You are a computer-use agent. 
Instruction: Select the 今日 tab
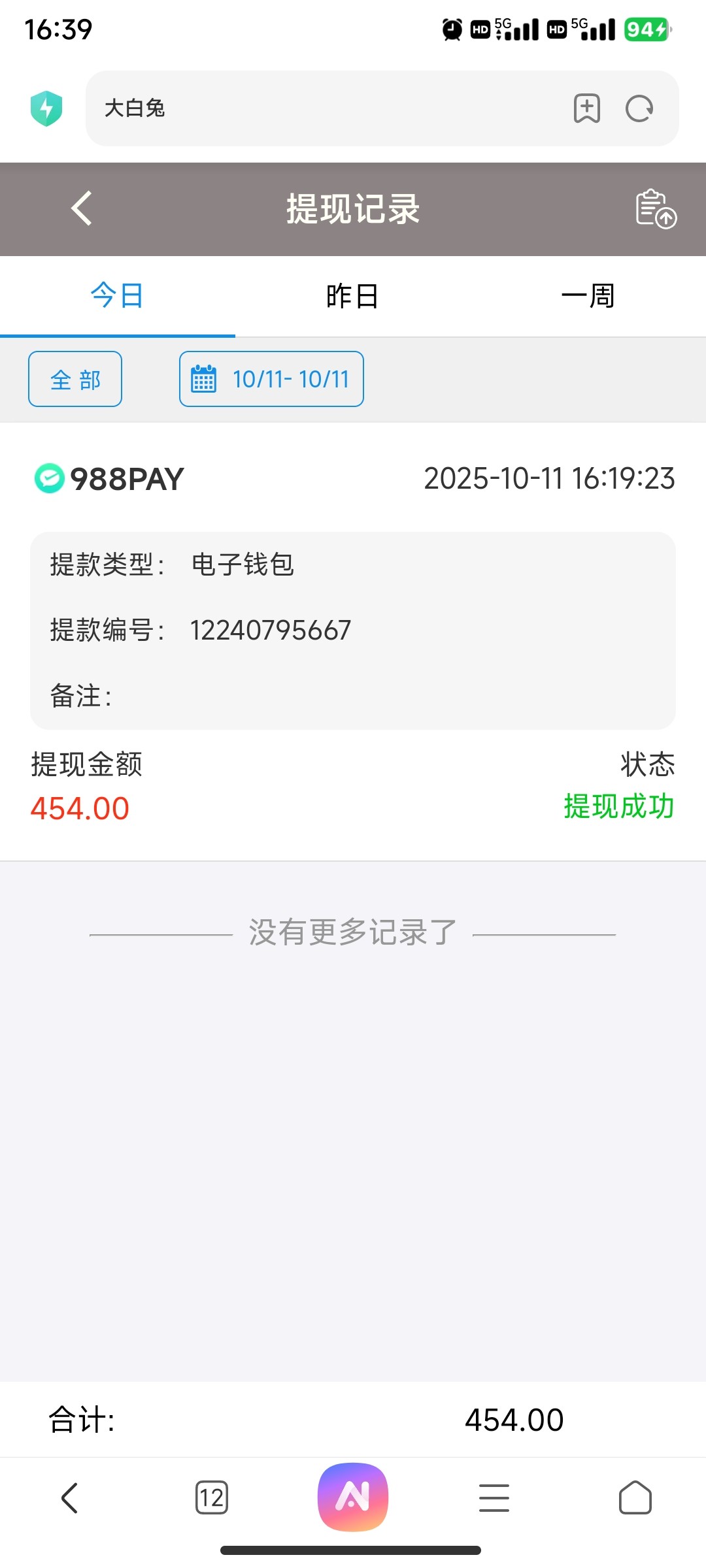click(x=118, y=295)
